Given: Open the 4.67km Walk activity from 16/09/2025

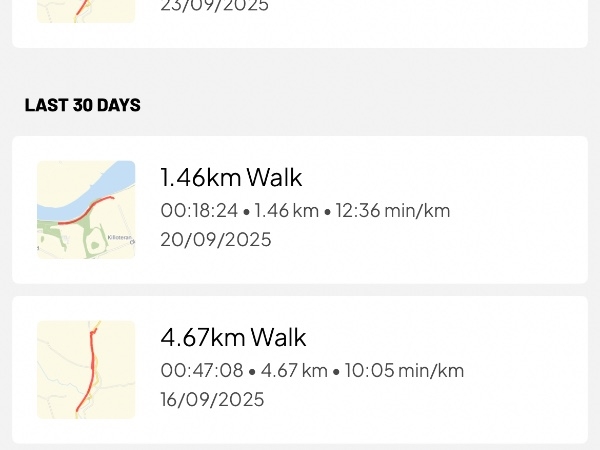Looking at the screenshot, I should coord(300,369).
